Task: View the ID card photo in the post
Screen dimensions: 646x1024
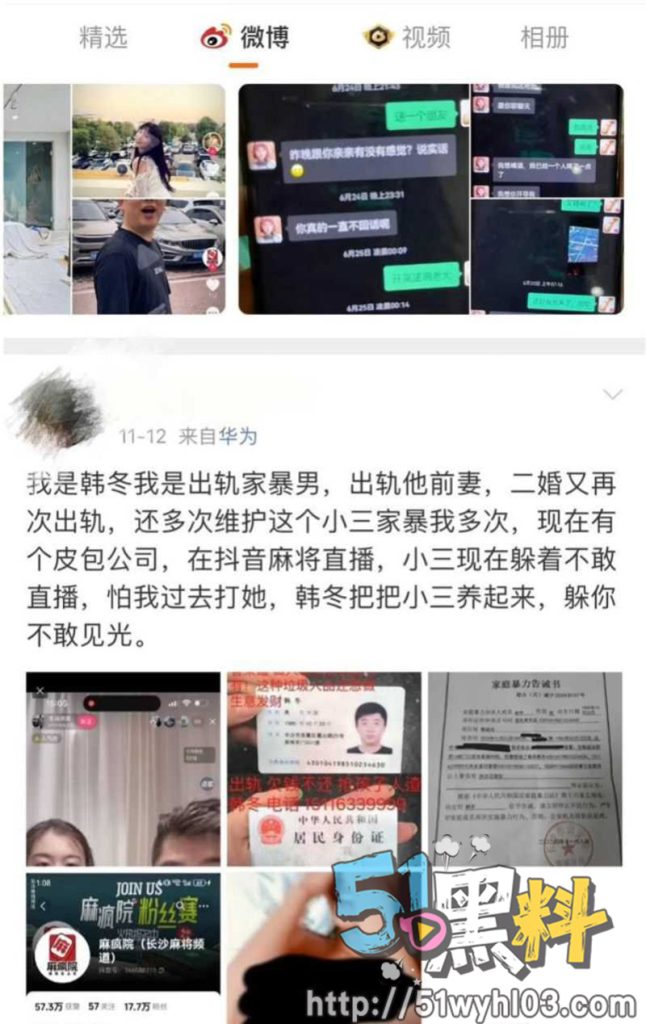Action: click(323, 768)
